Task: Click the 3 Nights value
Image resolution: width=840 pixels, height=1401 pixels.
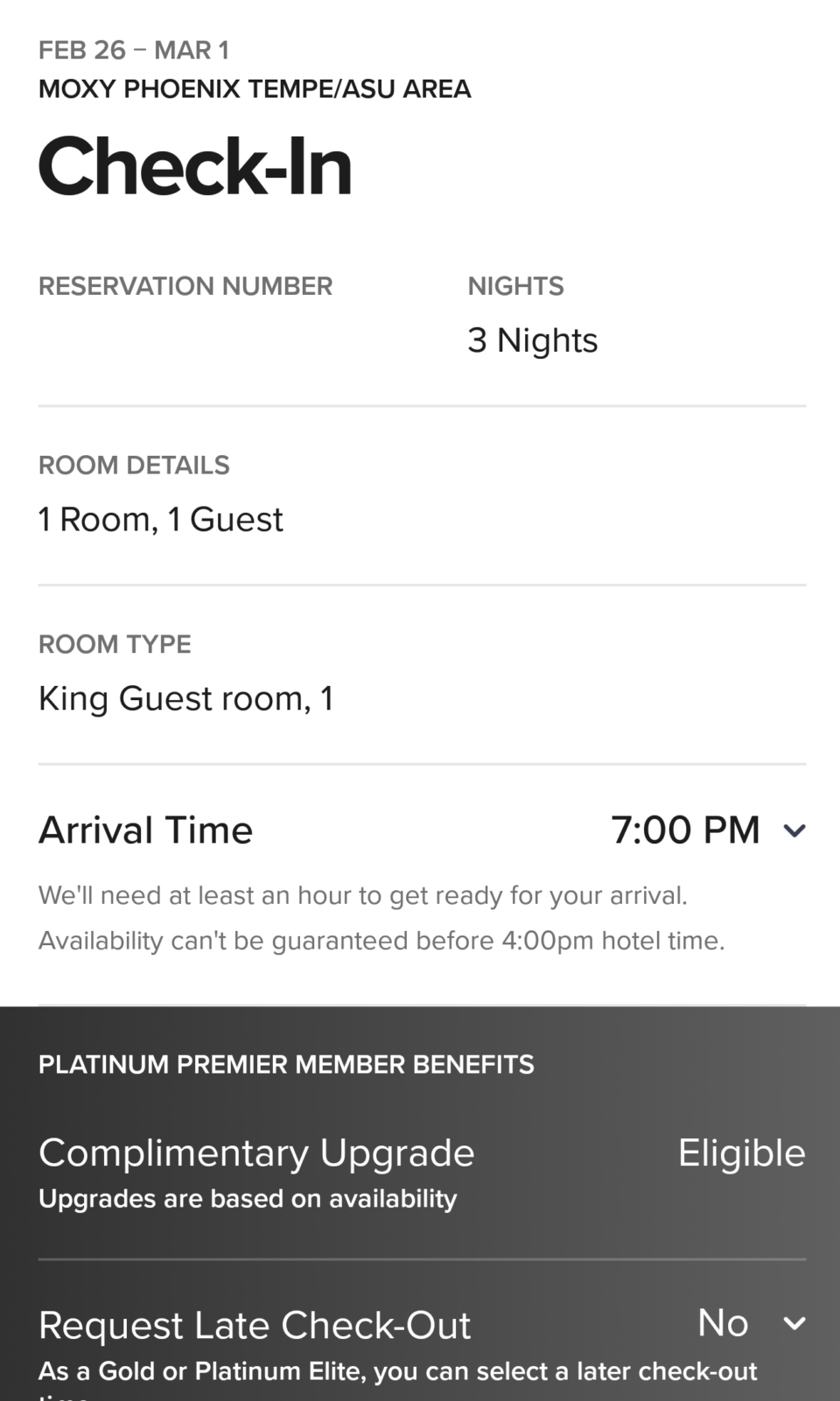Action: click(532, 340)
